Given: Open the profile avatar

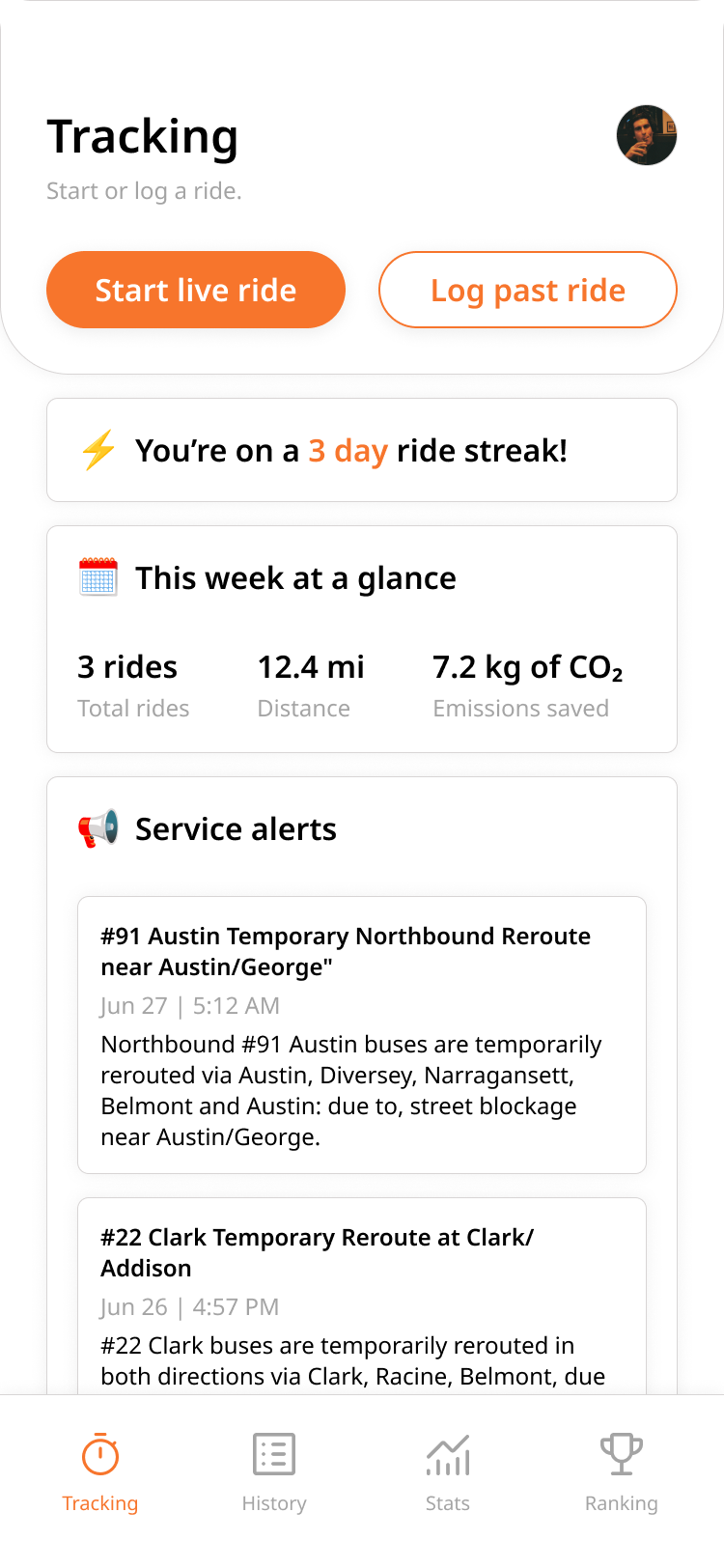Looking at the screenshot, I should point(647,135).
